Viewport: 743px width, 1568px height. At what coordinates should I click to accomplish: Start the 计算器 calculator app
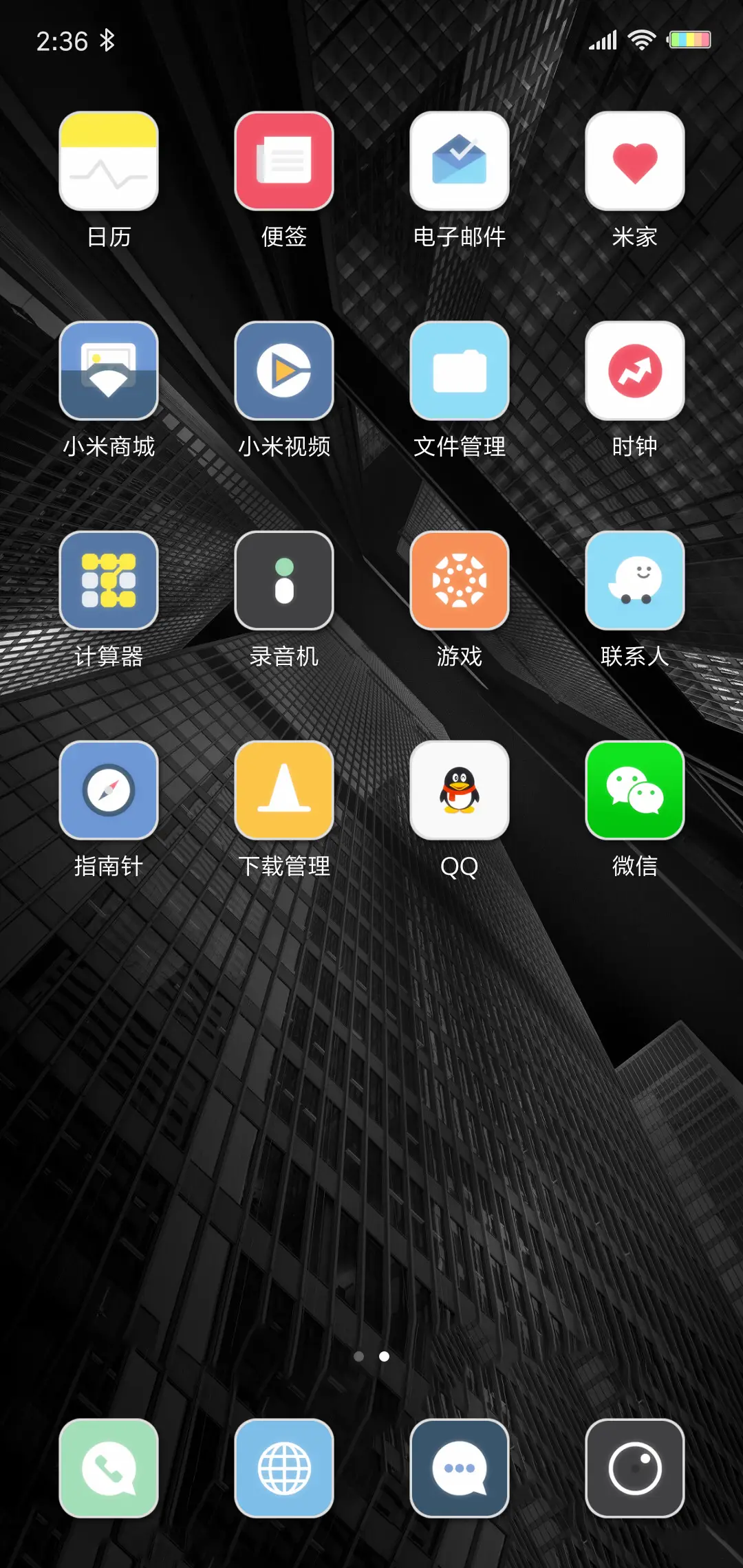[x=109, y=581]
